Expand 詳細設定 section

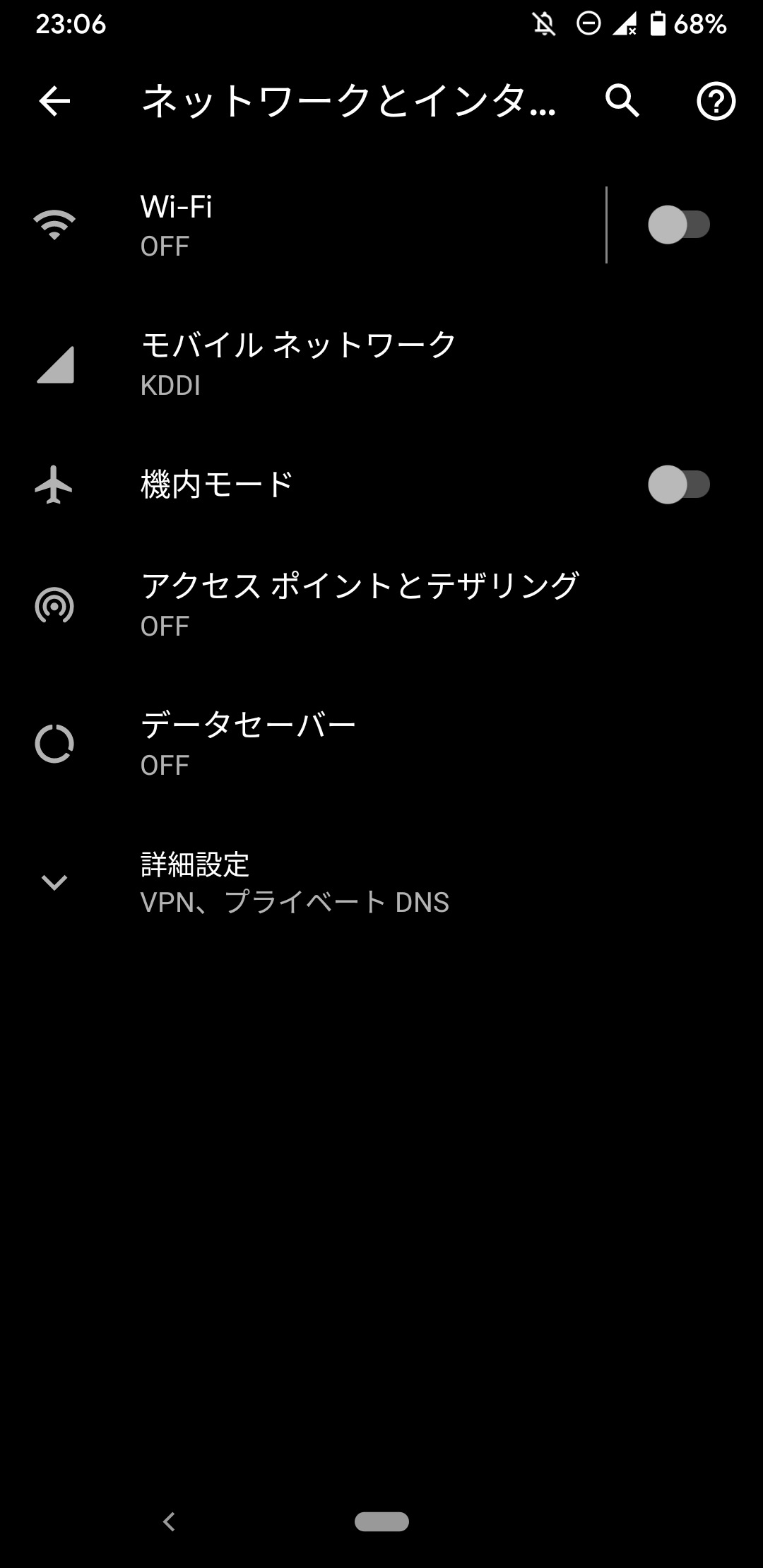381,882
